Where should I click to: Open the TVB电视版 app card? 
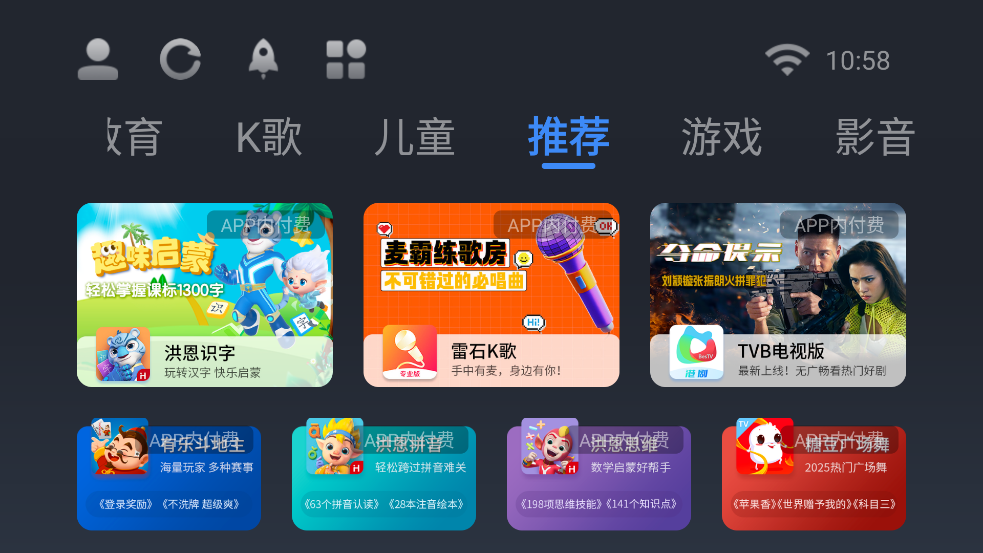(778, 295)
